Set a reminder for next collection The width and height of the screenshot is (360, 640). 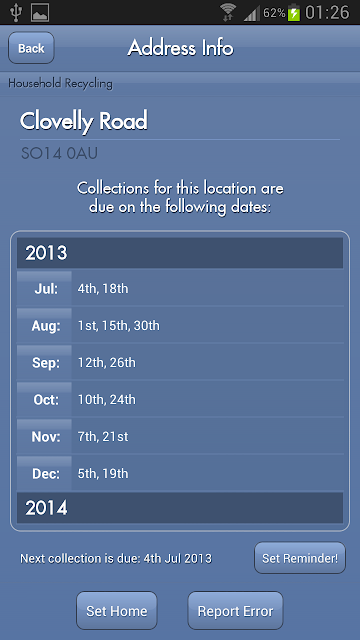[x=300, y=558]
